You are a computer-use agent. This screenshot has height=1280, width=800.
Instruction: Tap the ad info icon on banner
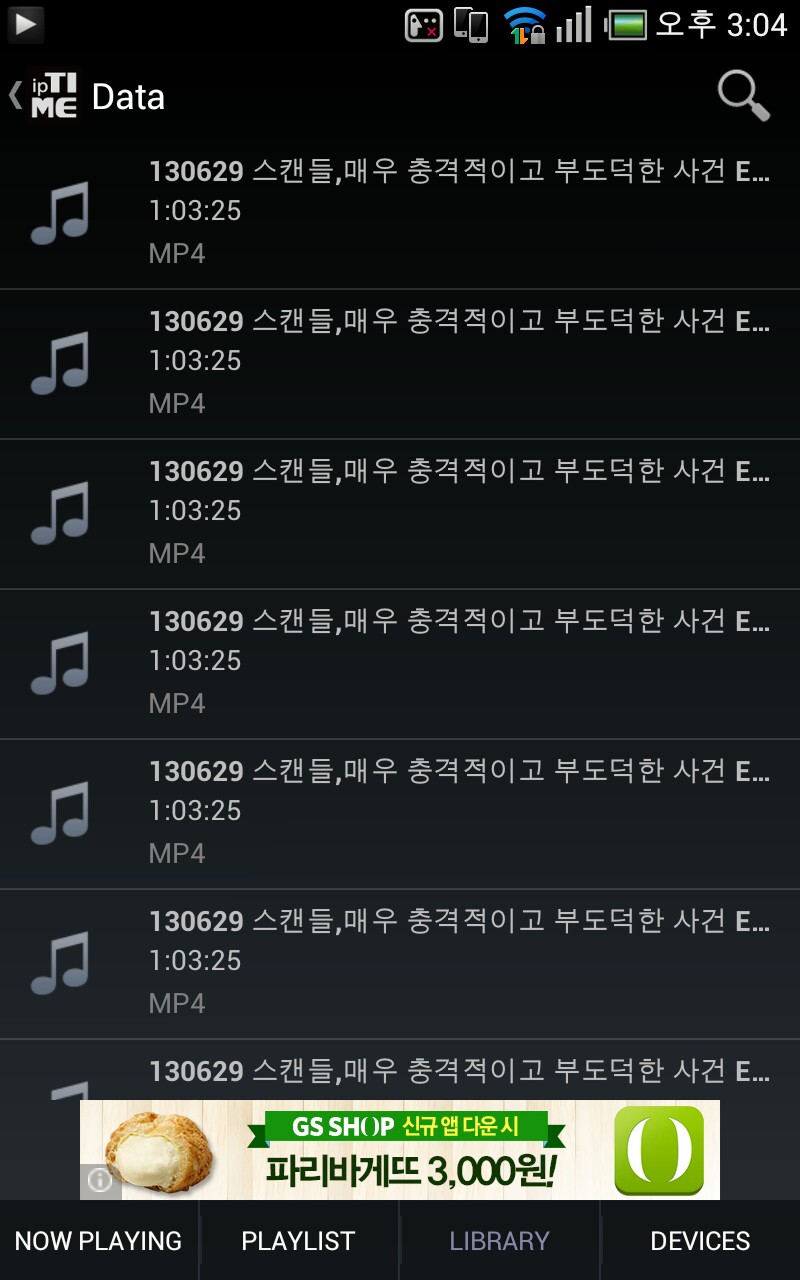pos(100,1181)
